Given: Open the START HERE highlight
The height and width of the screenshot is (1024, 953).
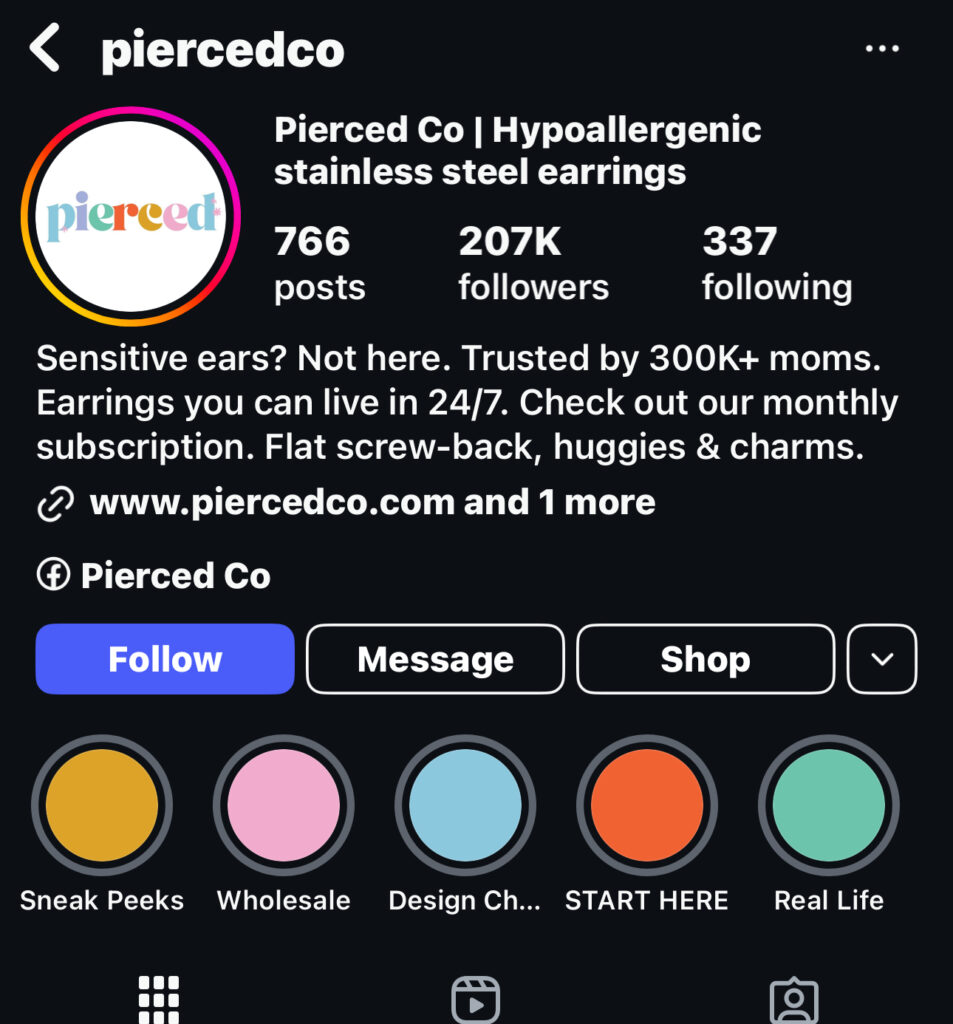Looking at the screenshot, I should (647, 805).
